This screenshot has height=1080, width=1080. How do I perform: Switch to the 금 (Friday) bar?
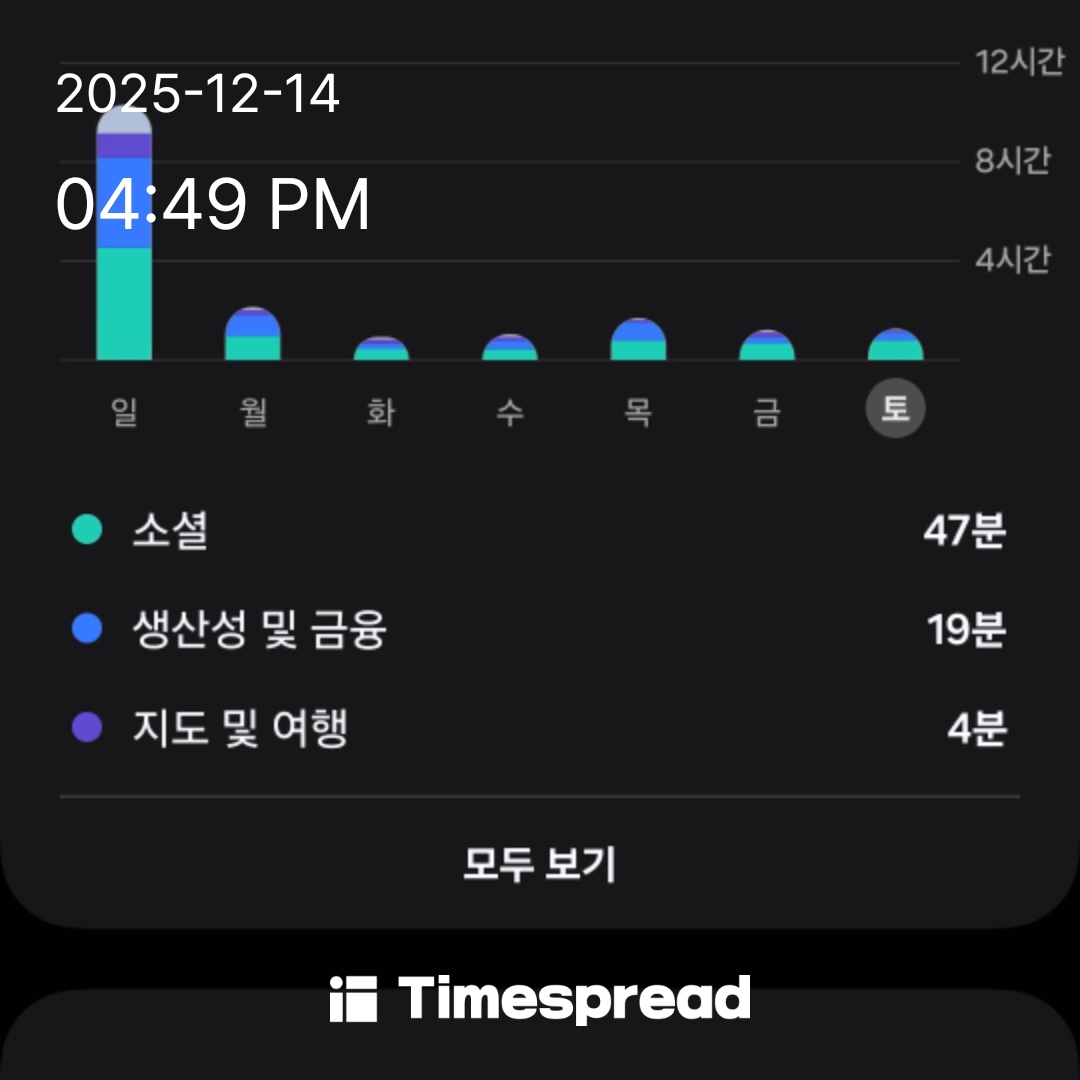click(x=767, y=347)
